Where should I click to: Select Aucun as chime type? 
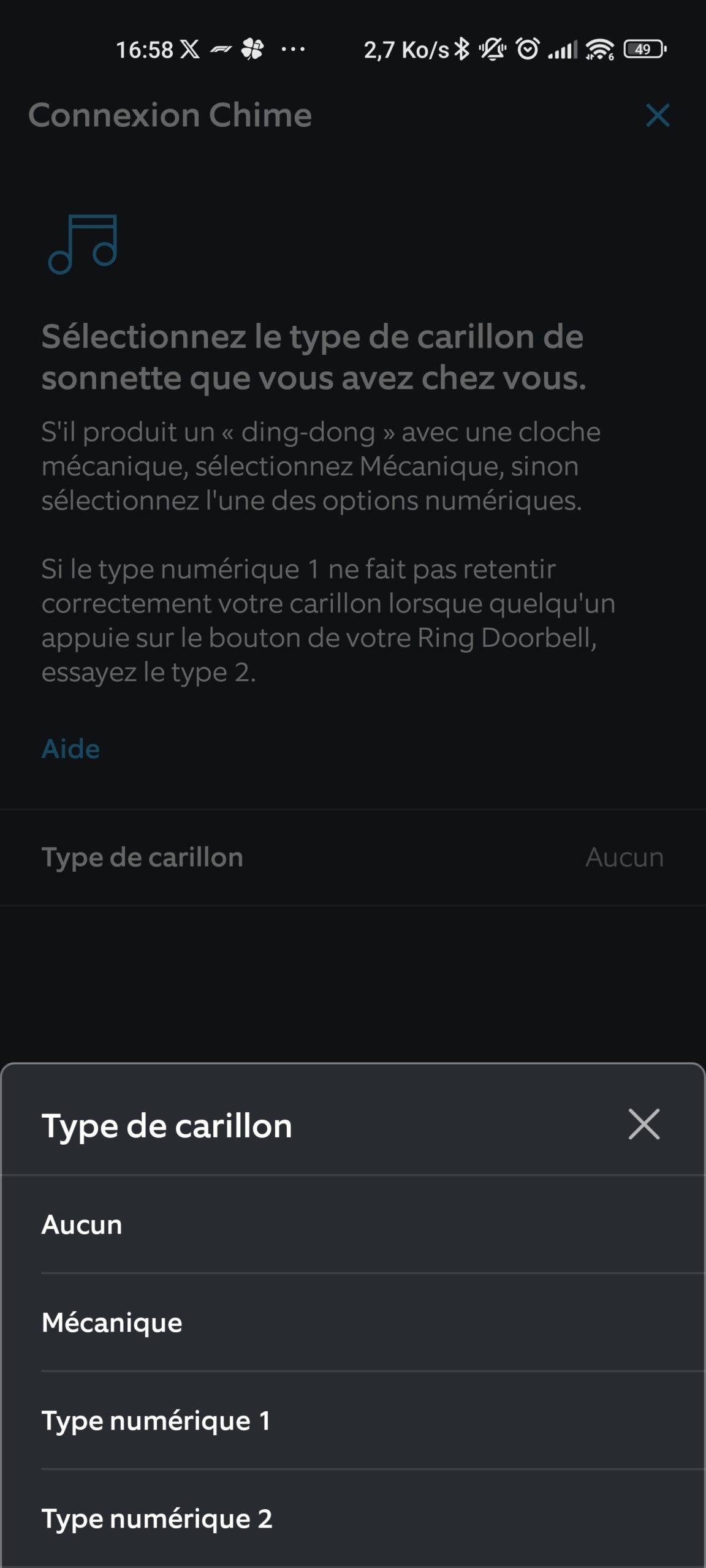point(353,1224)
